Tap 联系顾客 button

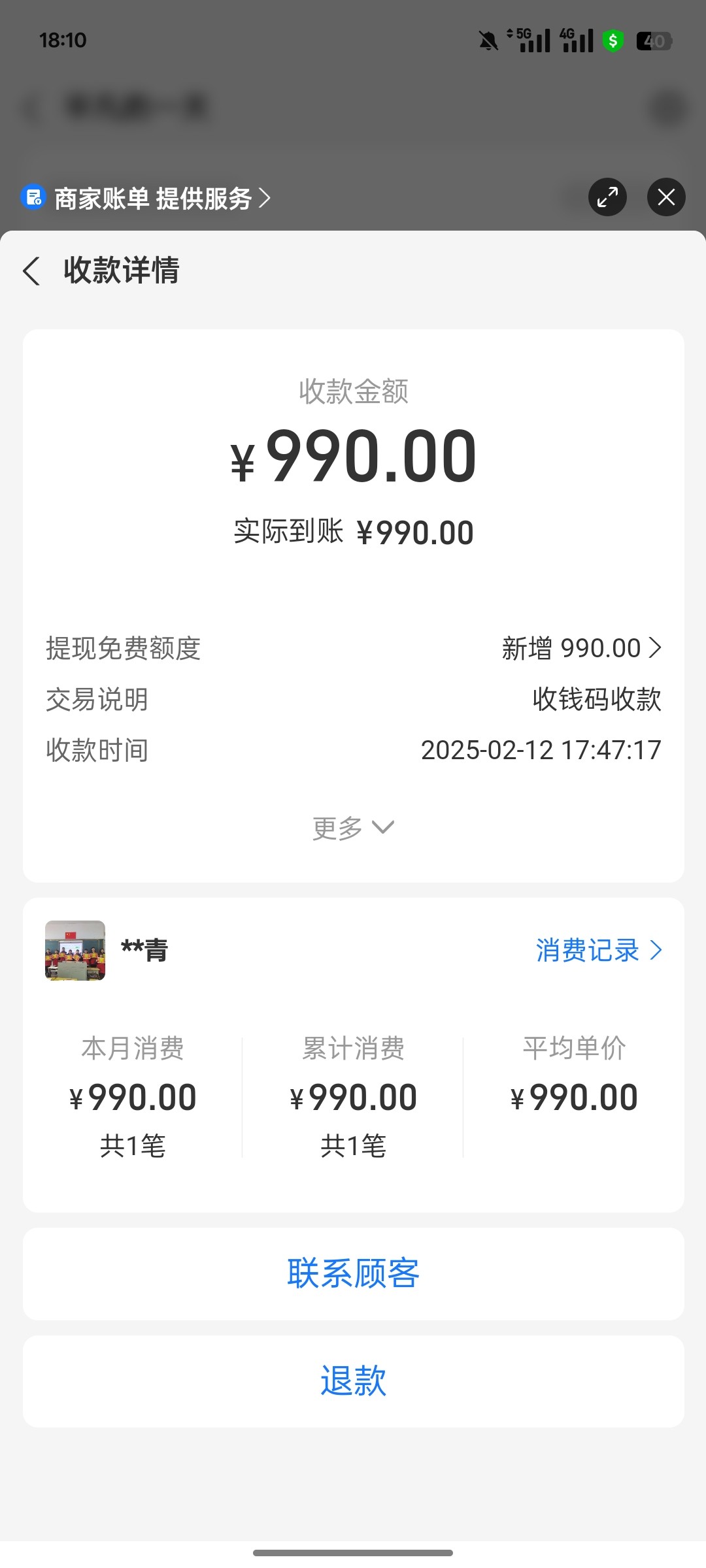coord(353,1273)
